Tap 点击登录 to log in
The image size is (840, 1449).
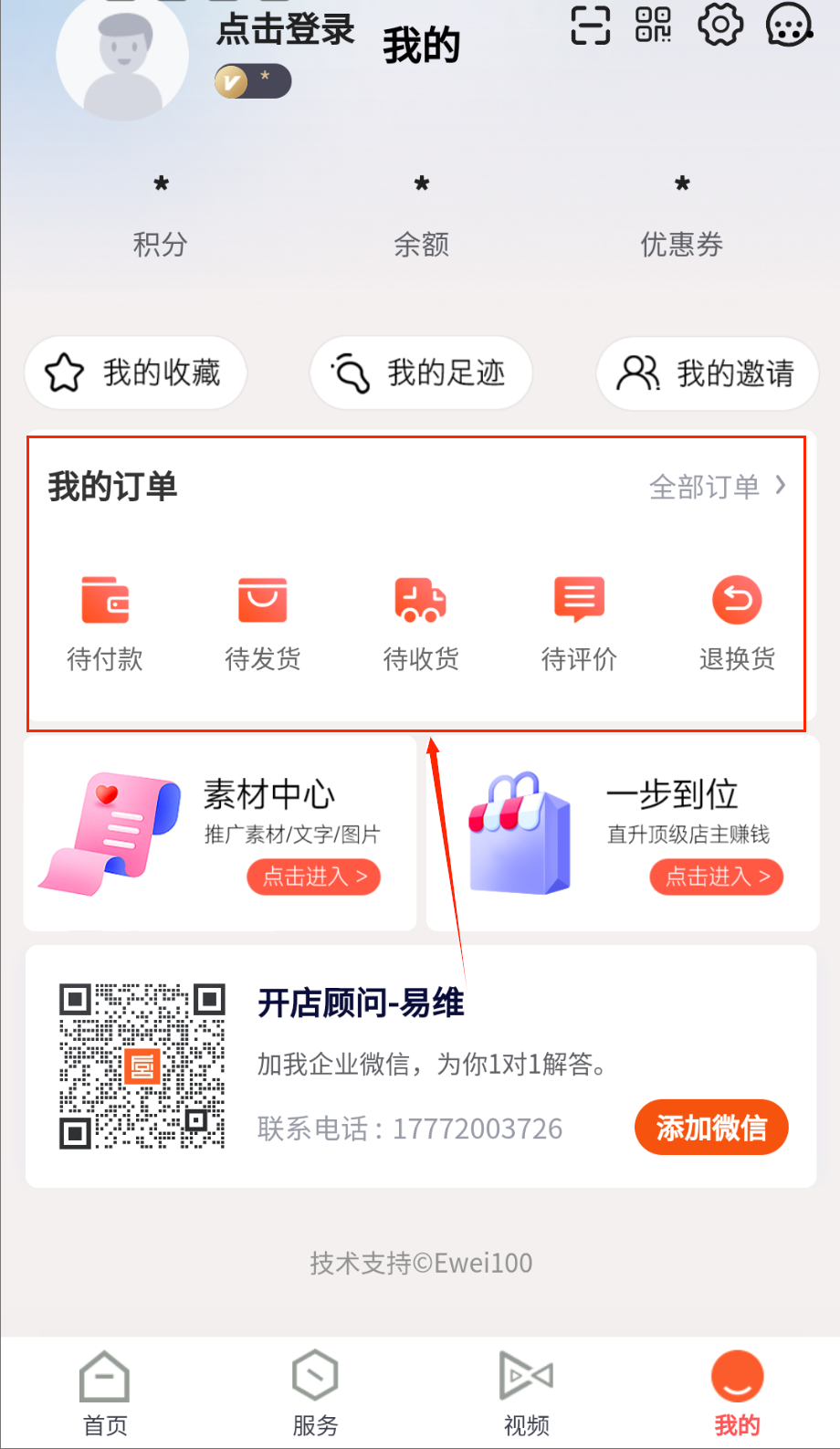[x=285, y=30]
